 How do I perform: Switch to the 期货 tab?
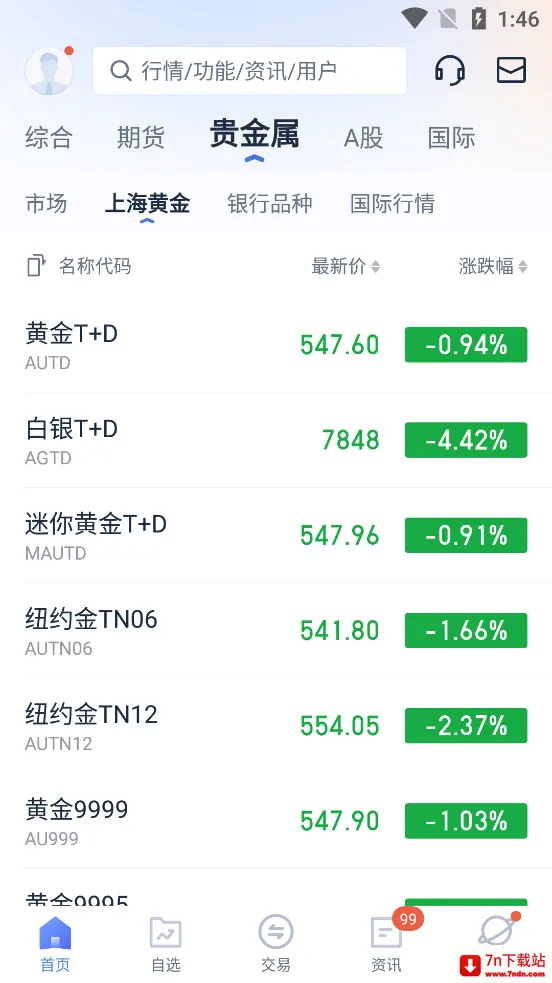pyautogui.click(x=141, y=137)
